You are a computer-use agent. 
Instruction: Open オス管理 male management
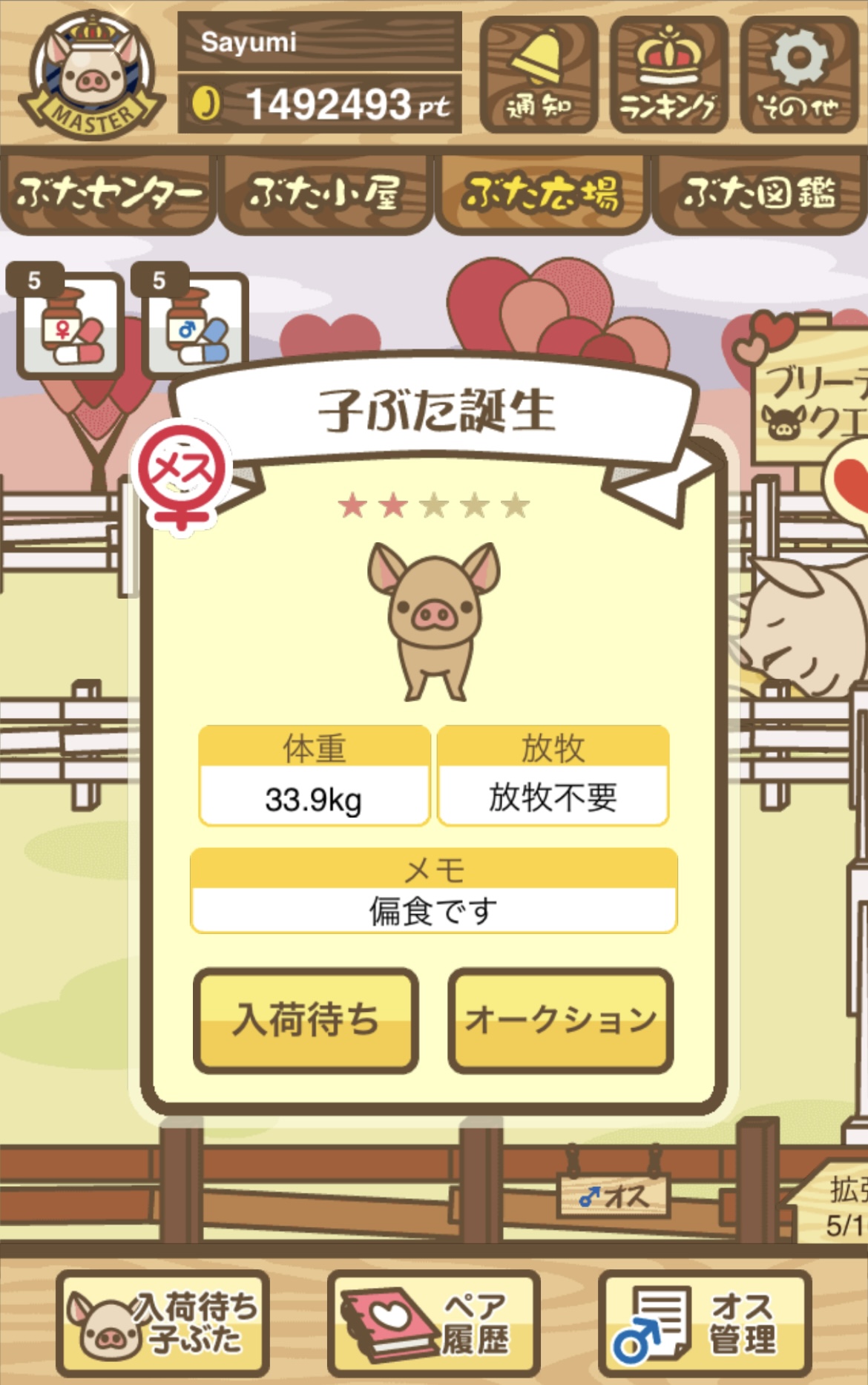pyautogui.click(x=704, y=1322)
